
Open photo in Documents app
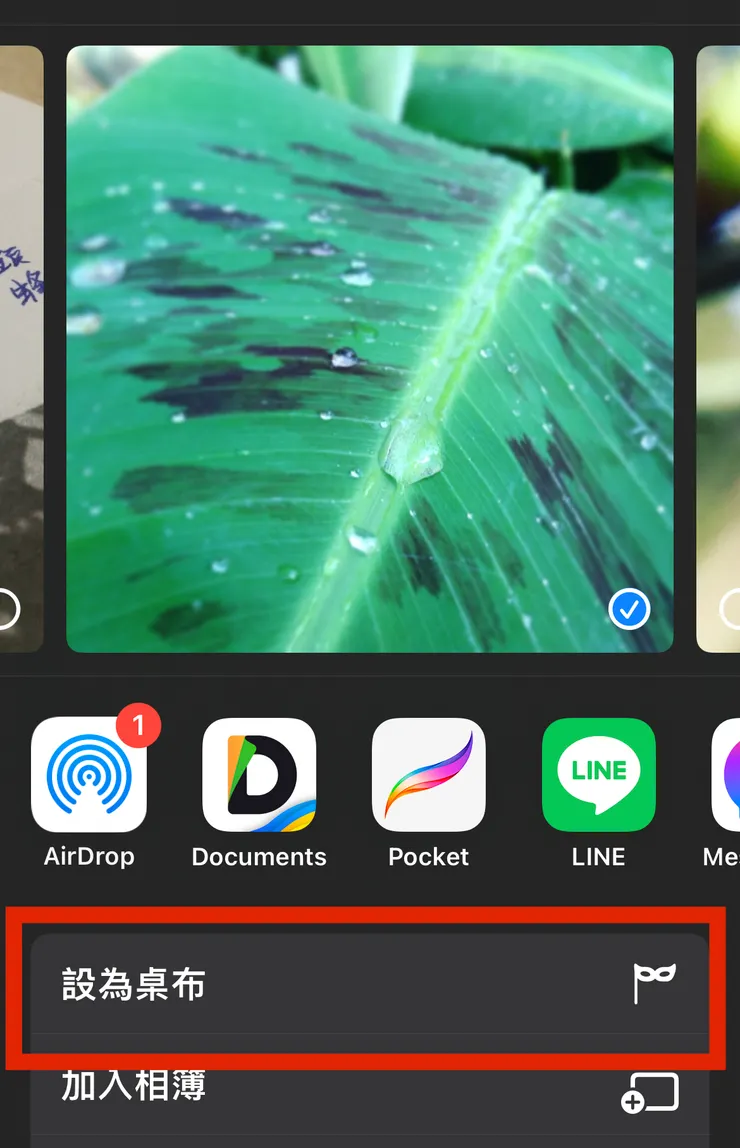tap(259, 775)
